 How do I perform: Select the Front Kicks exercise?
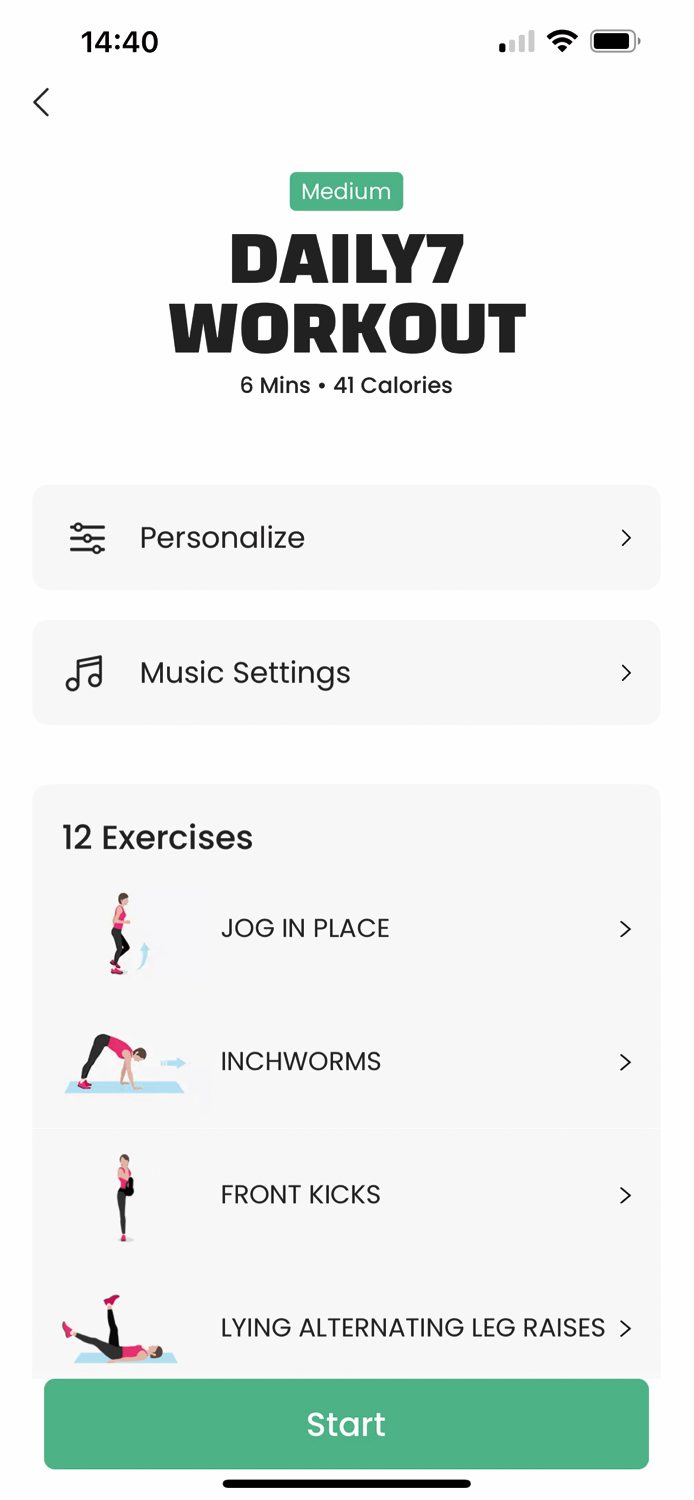[346, 1195]
